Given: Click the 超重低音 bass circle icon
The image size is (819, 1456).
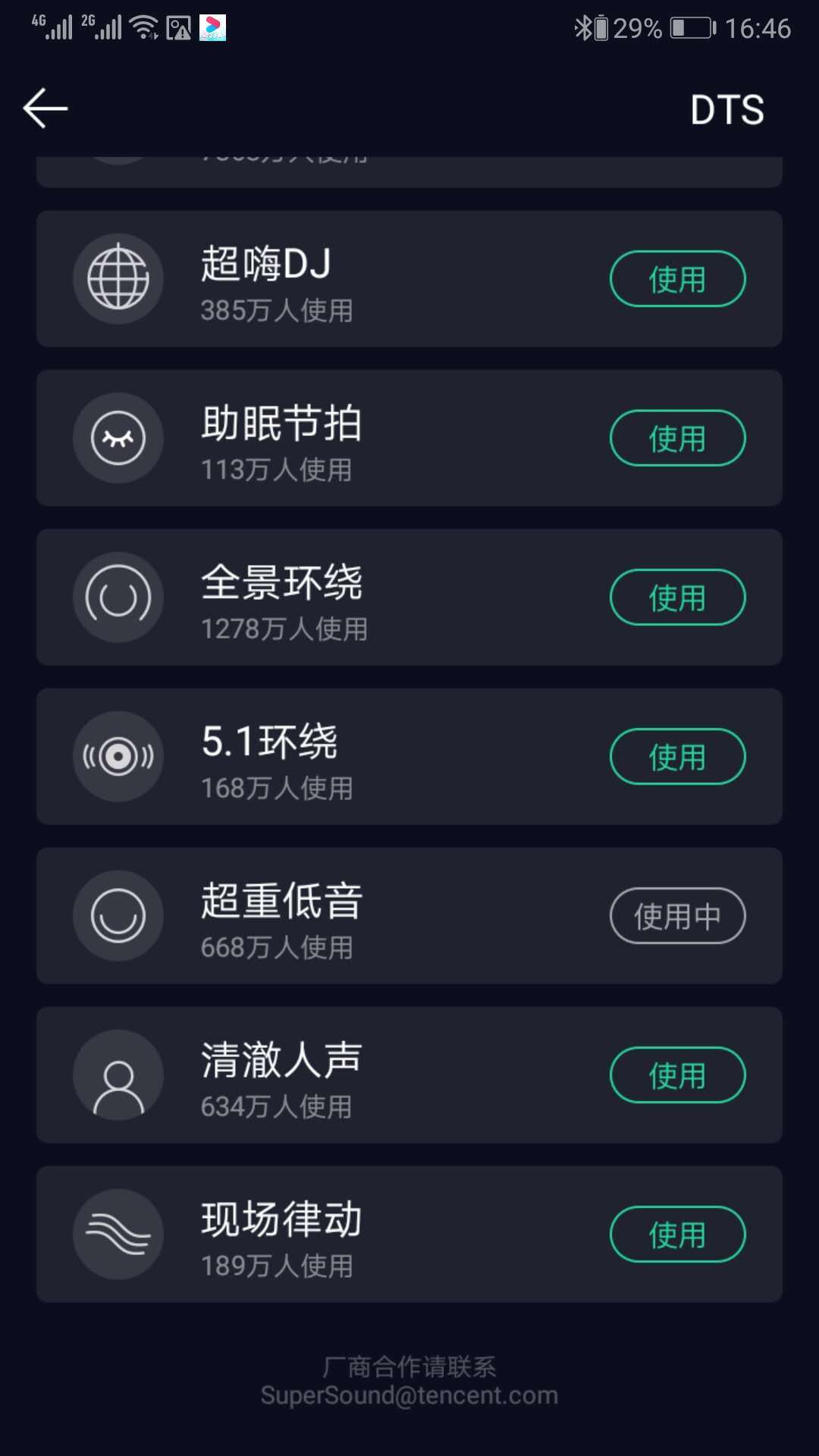Looking at the screenshot, I should (118, 915).
